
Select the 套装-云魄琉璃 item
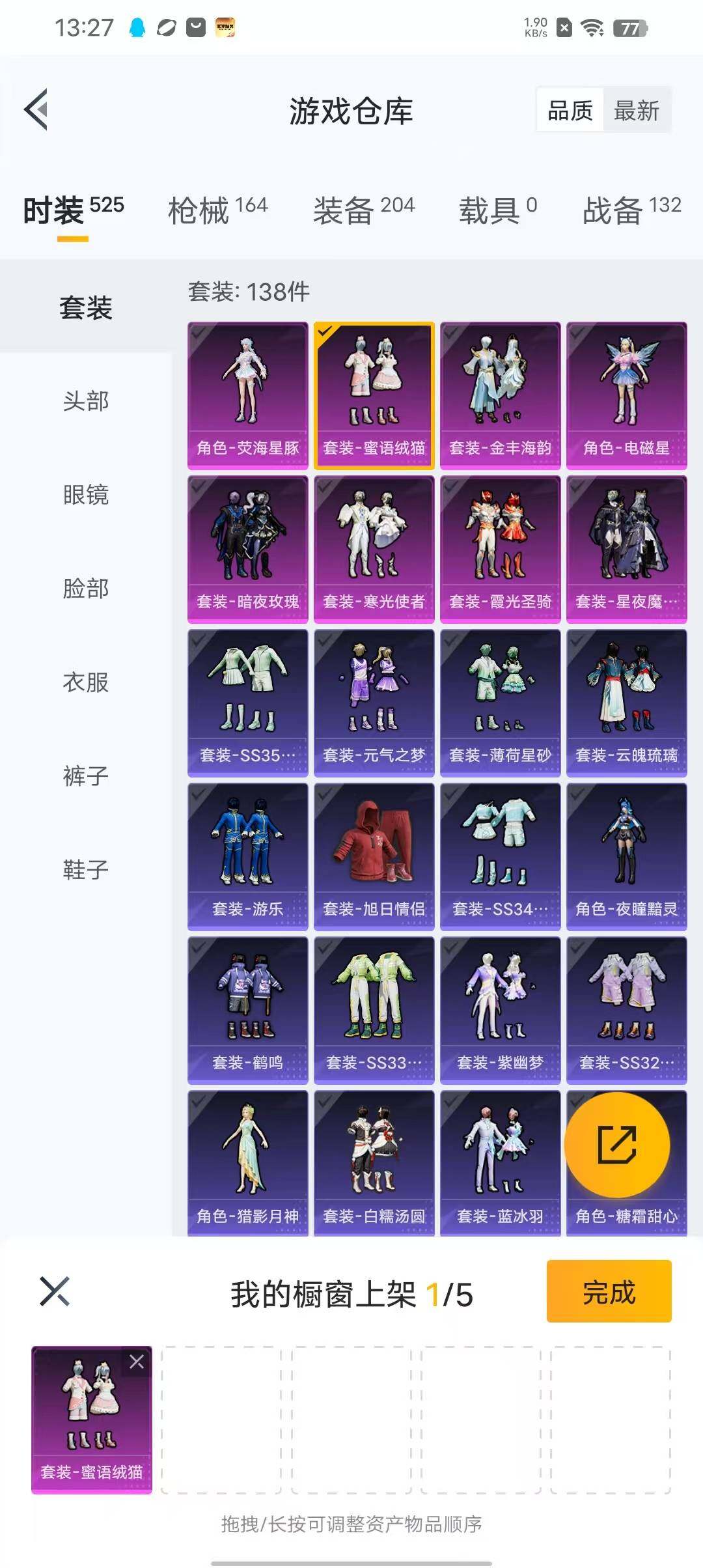coord(626,702)
